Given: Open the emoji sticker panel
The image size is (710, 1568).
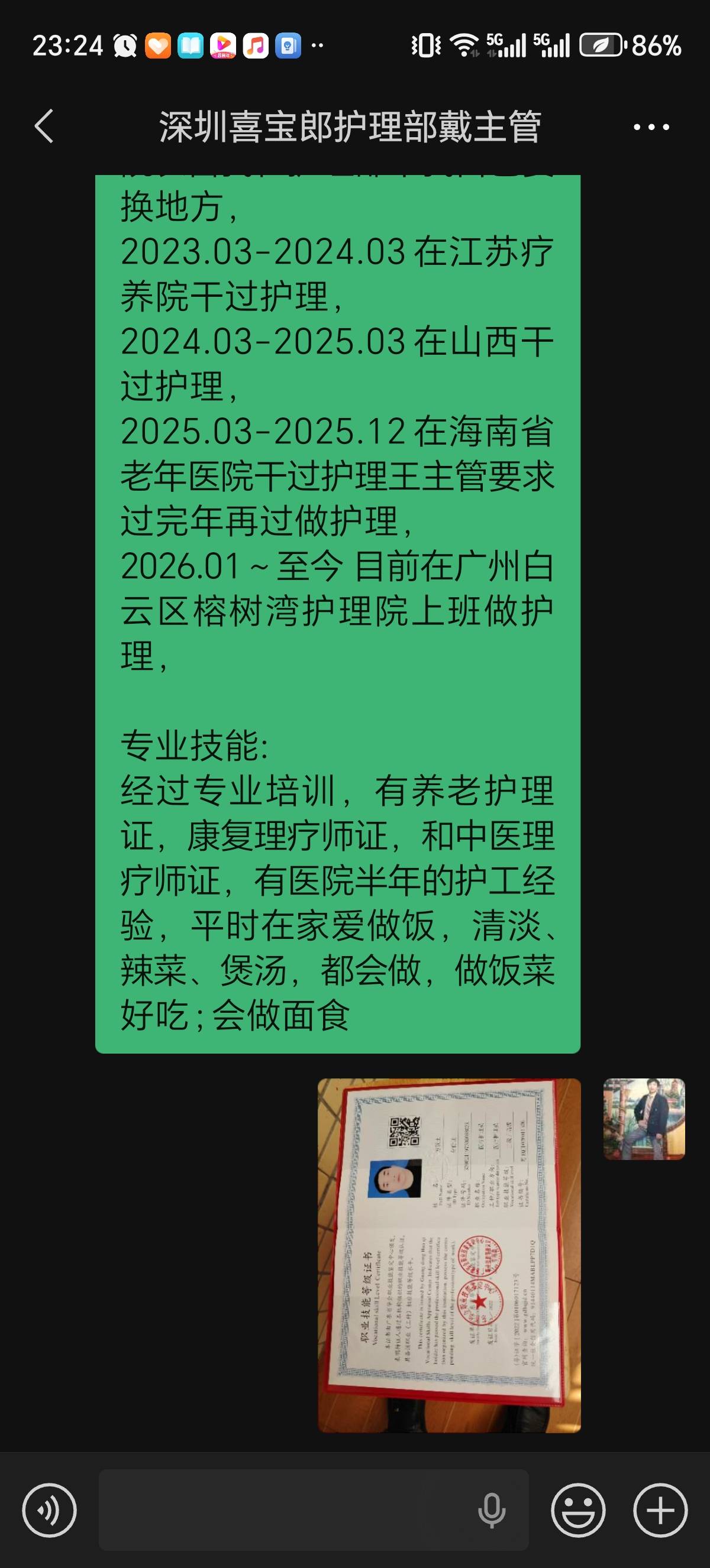Looking at the screenshot, I should point(578,1510).
